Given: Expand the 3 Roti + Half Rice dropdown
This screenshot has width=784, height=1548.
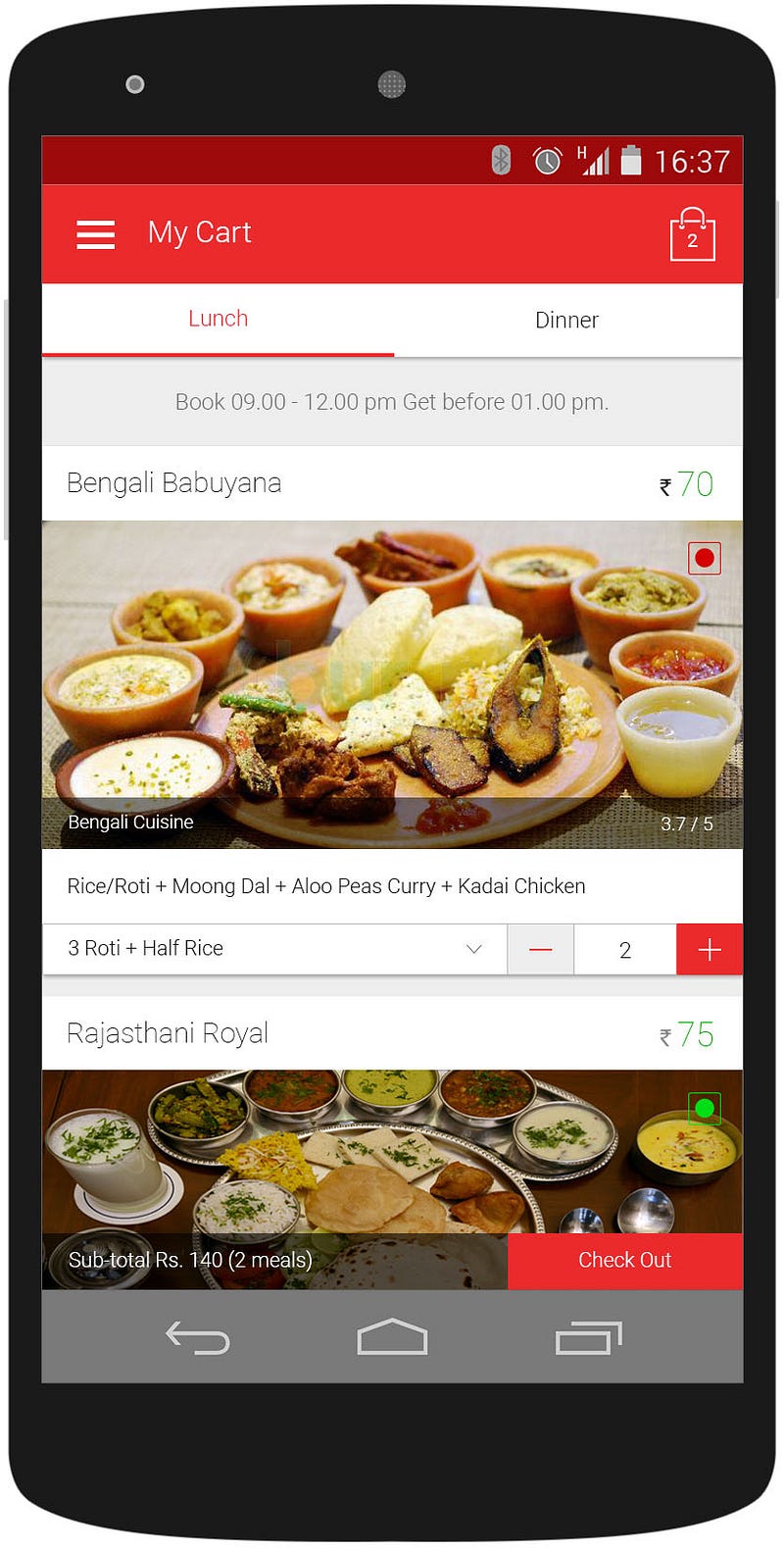Looking at the screenshot, I should click(274, 949).
